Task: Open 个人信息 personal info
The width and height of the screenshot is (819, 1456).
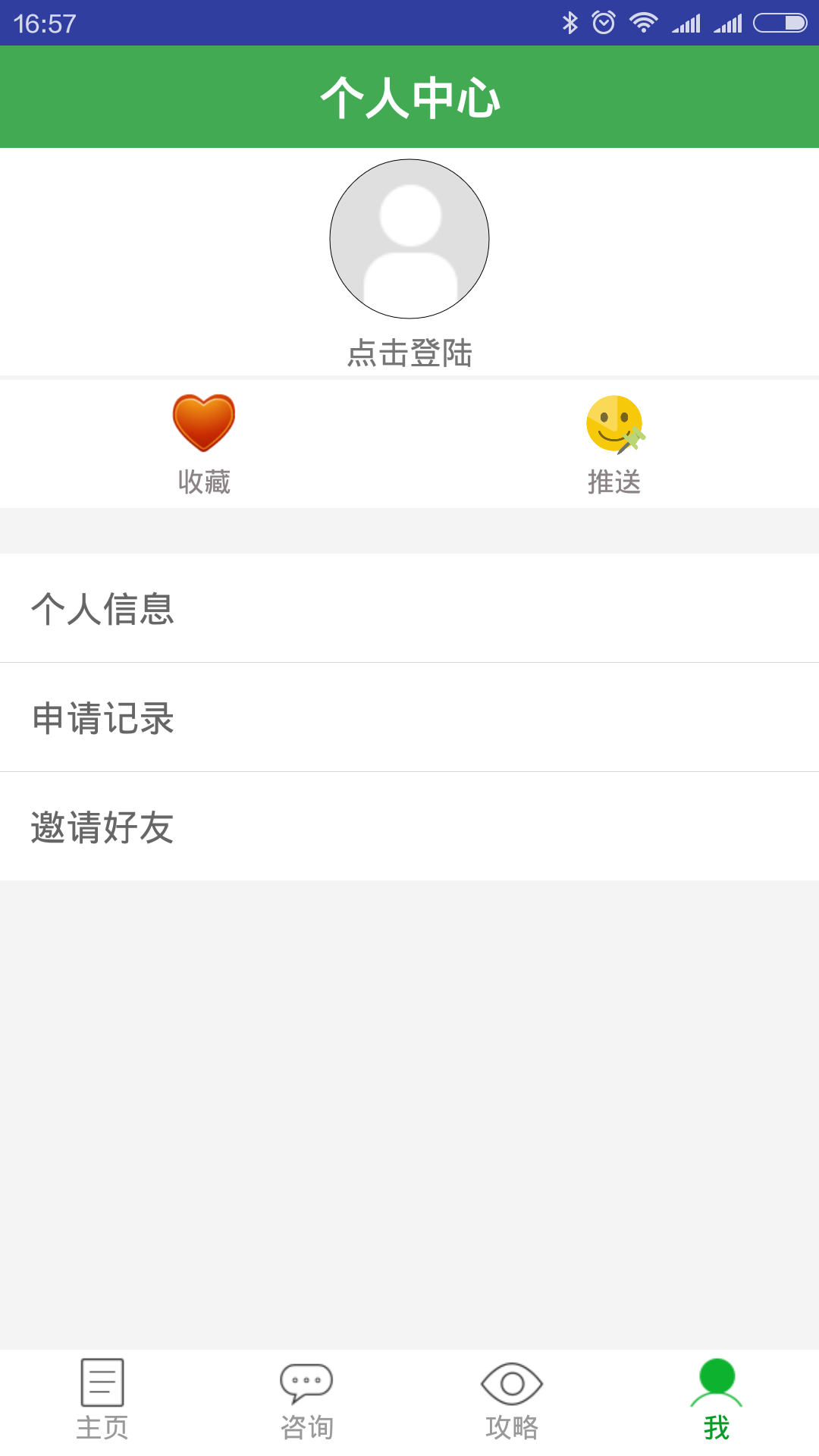Action: point(409,608)
